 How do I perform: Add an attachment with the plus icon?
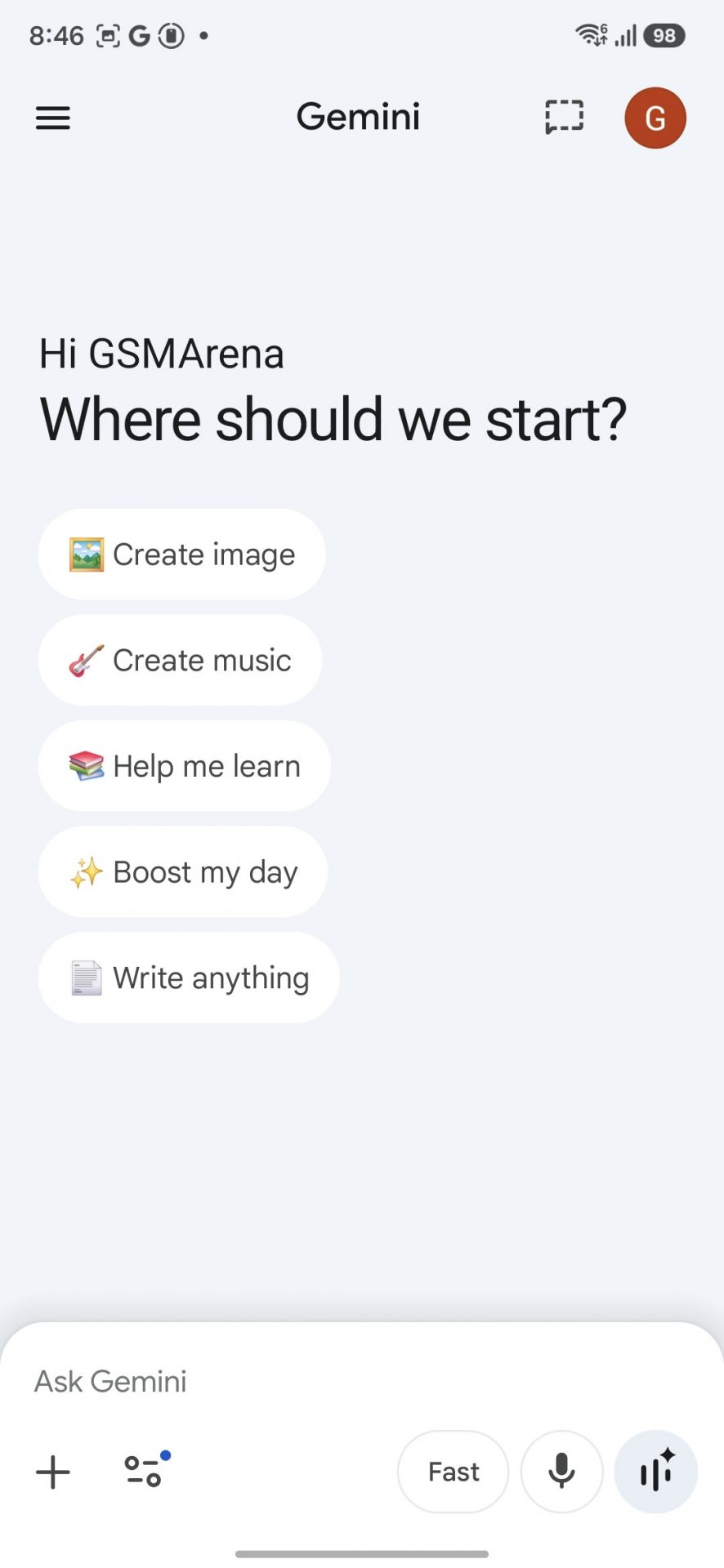tap(53, 1472)
